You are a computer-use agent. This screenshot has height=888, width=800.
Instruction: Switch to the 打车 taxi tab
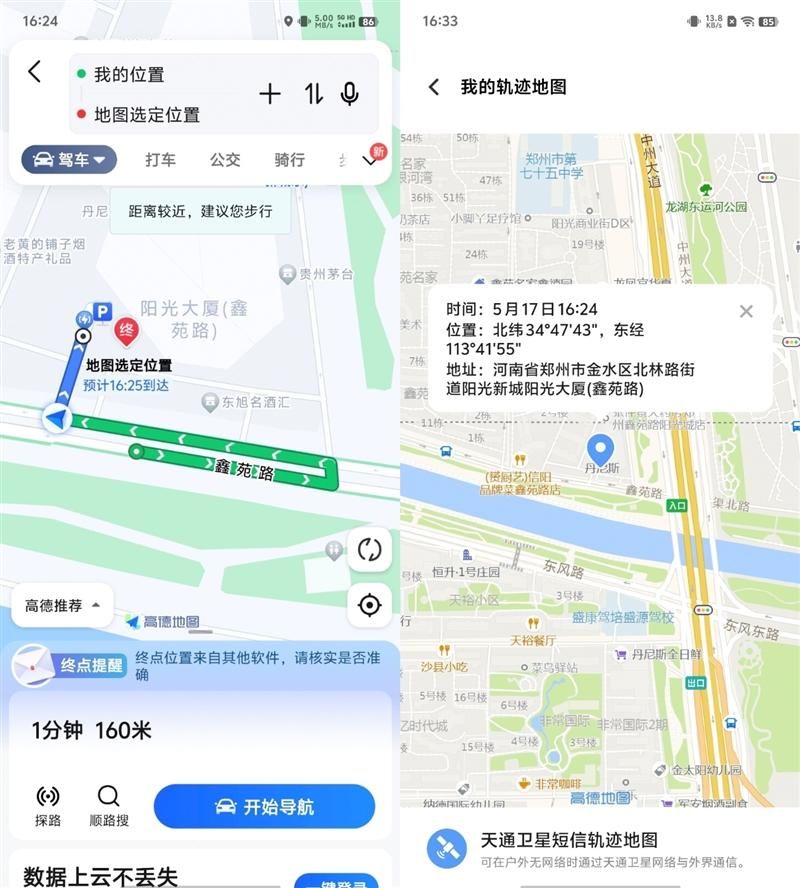(x=160, y=160)
